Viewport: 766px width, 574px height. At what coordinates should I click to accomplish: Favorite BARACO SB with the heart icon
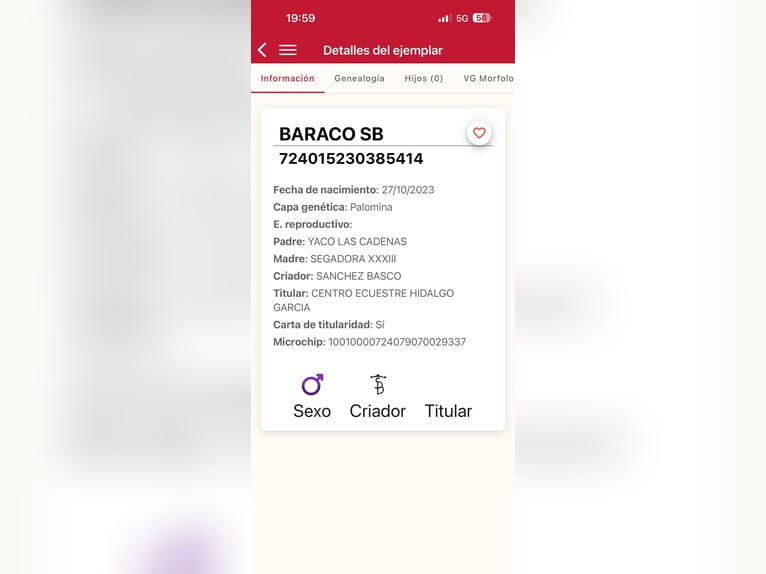pyautogui.click(x=479, y=133)
